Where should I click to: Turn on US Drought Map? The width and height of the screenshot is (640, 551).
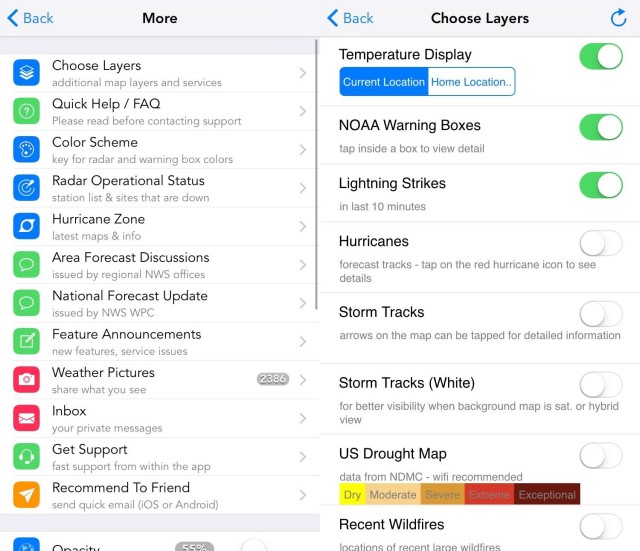tap(600, 456)
